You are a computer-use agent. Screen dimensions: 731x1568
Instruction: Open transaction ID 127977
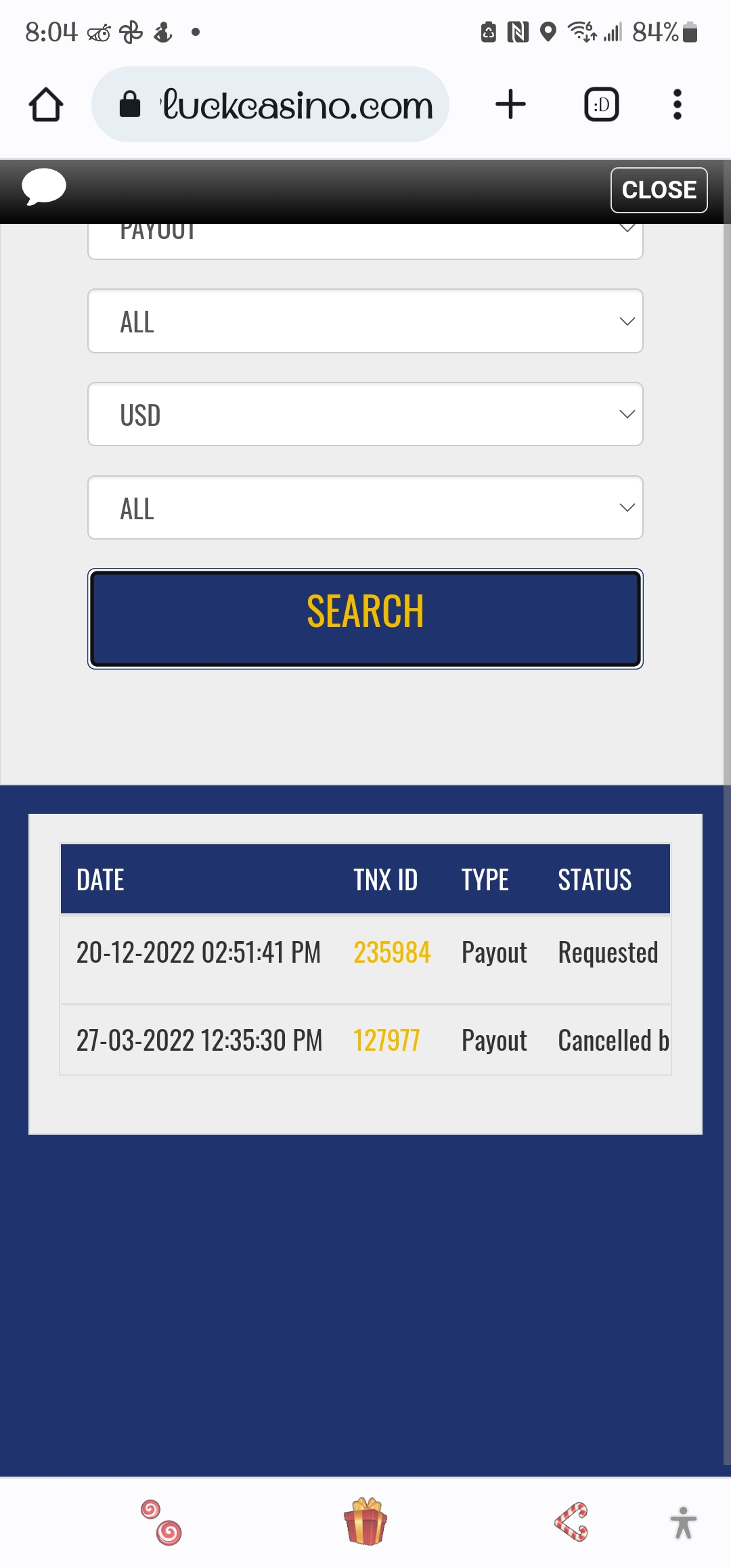(x=386, y=1041)
